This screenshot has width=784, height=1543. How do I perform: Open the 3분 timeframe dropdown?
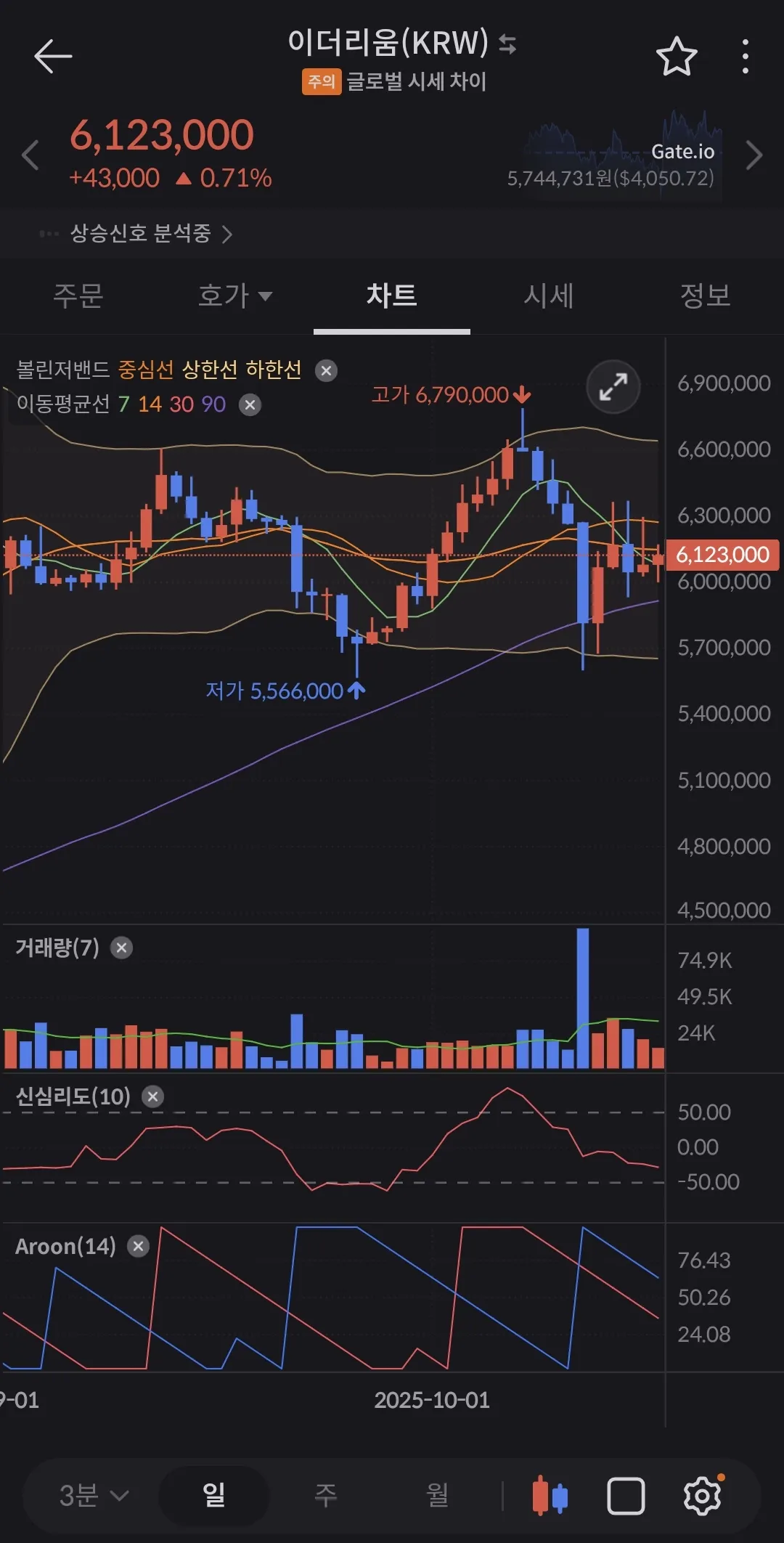[x=89, y=1496]
